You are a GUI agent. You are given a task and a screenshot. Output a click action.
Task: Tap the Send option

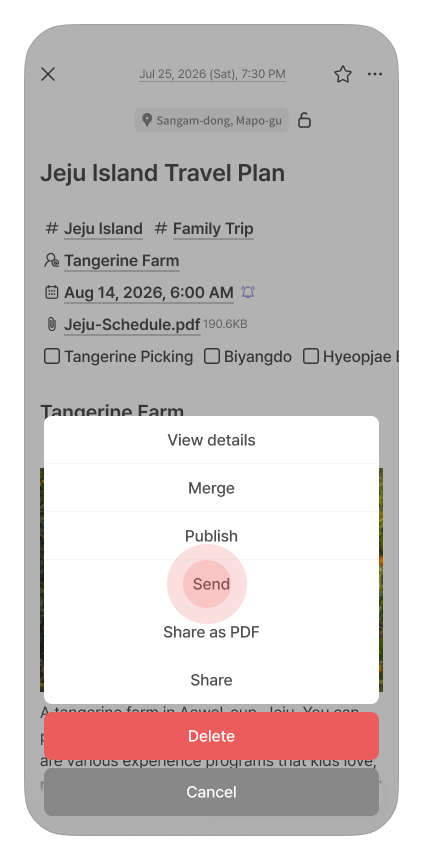(x=211, y=584)
